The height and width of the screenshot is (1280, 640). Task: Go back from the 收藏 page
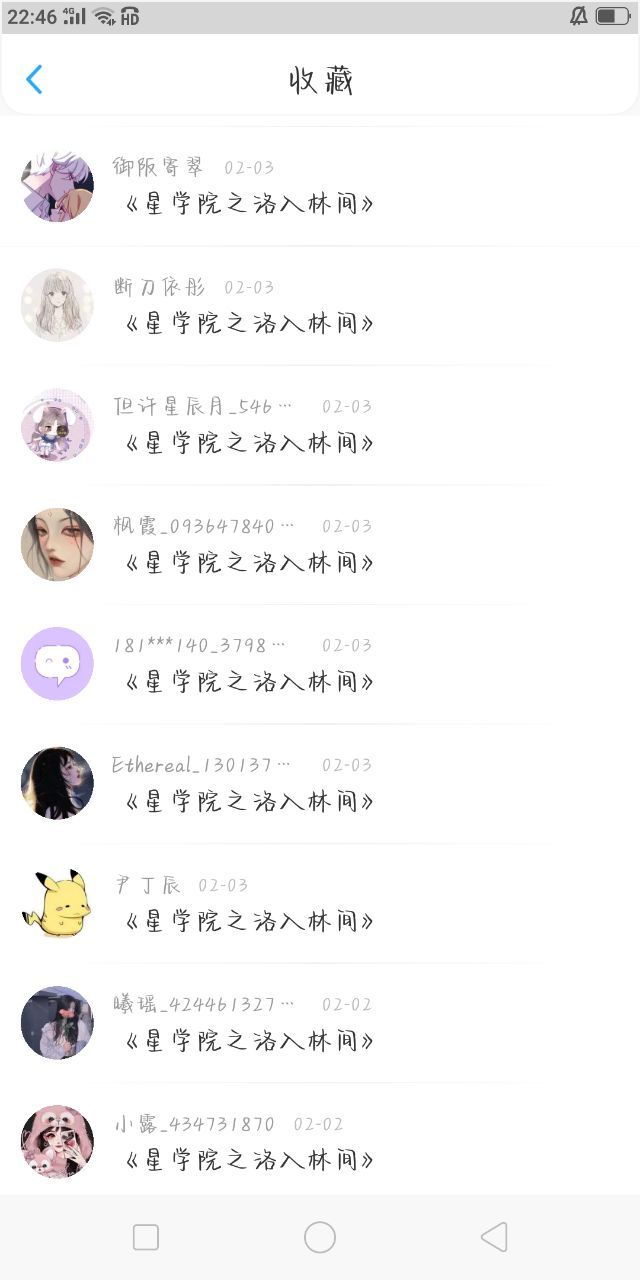(34, 80)
